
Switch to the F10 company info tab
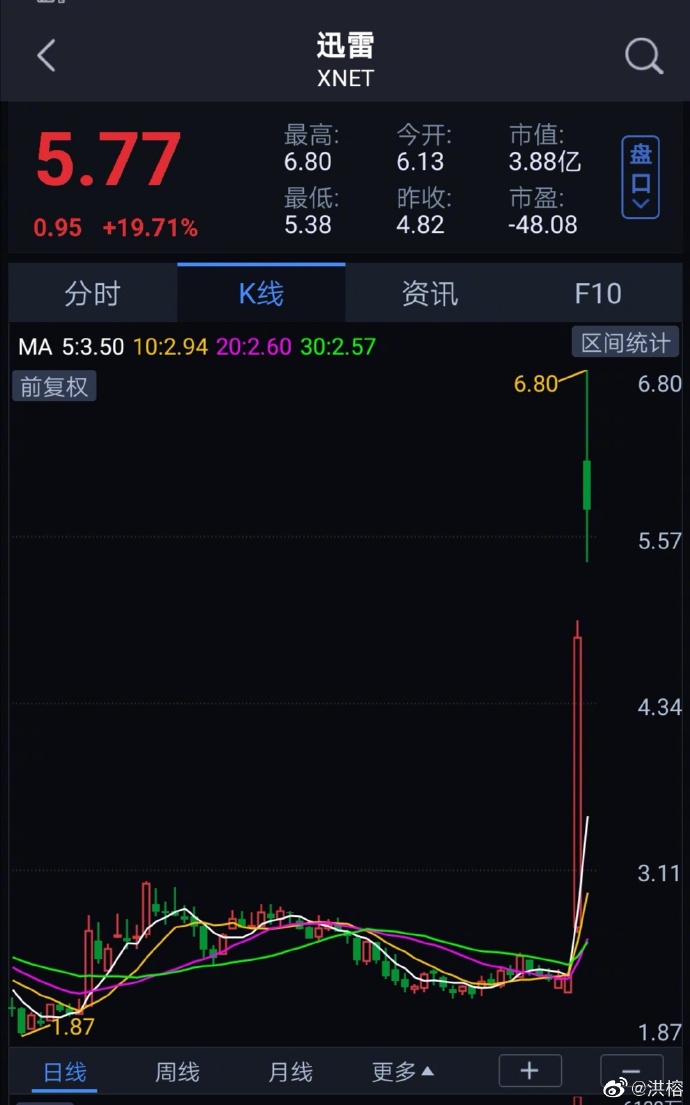[x=598, y=293]
